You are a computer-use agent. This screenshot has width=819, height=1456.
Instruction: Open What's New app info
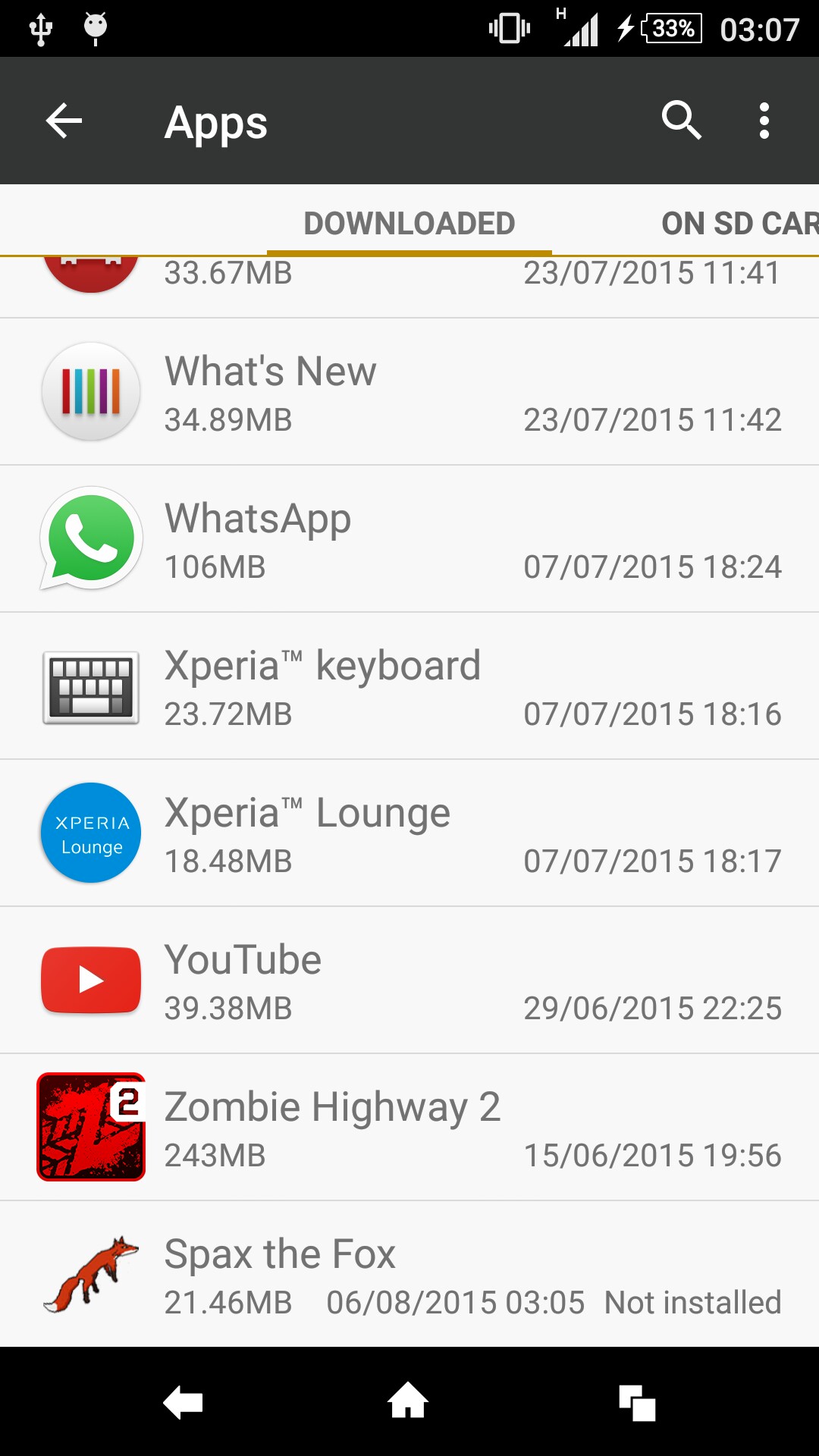click(409, 392)
